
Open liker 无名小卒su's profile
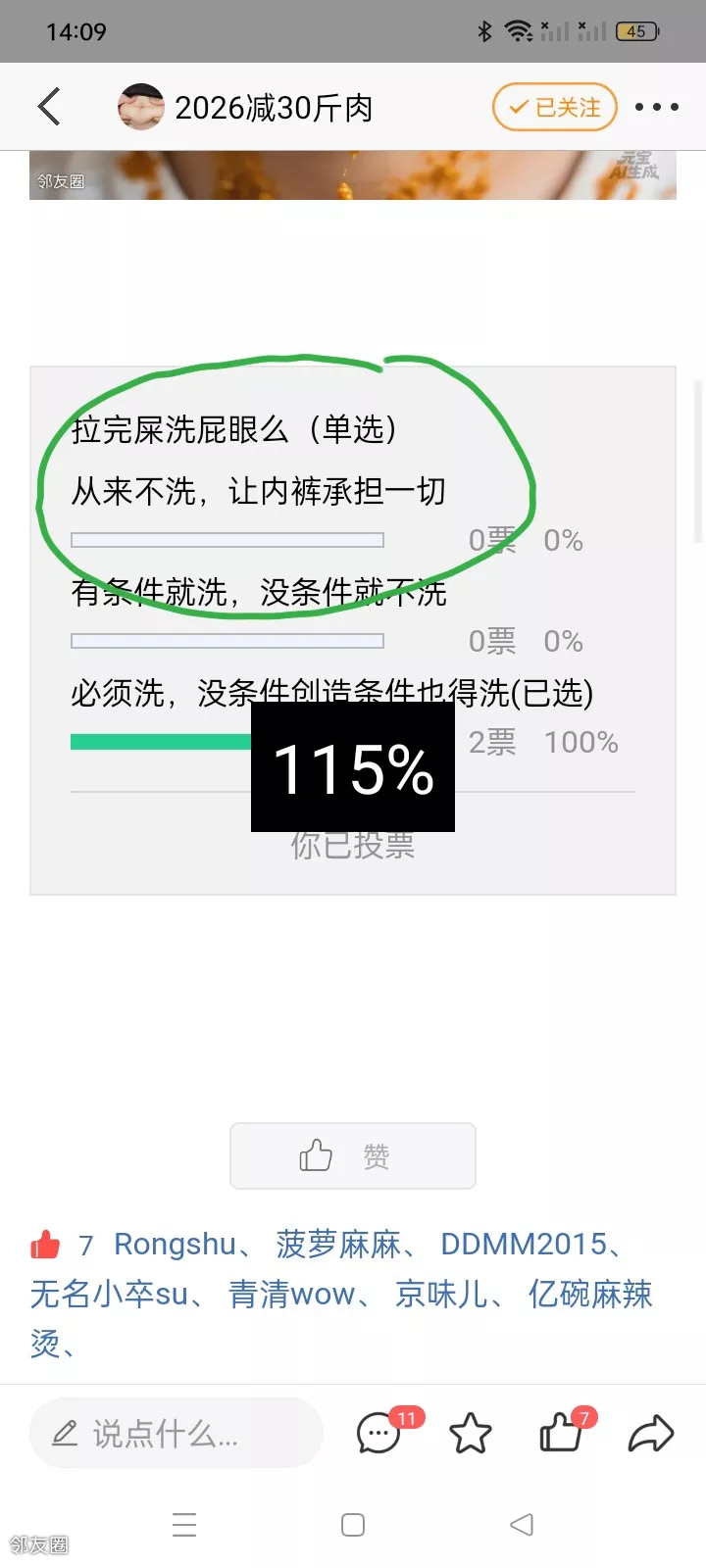pyautogui.click(x=109, y=1294)
